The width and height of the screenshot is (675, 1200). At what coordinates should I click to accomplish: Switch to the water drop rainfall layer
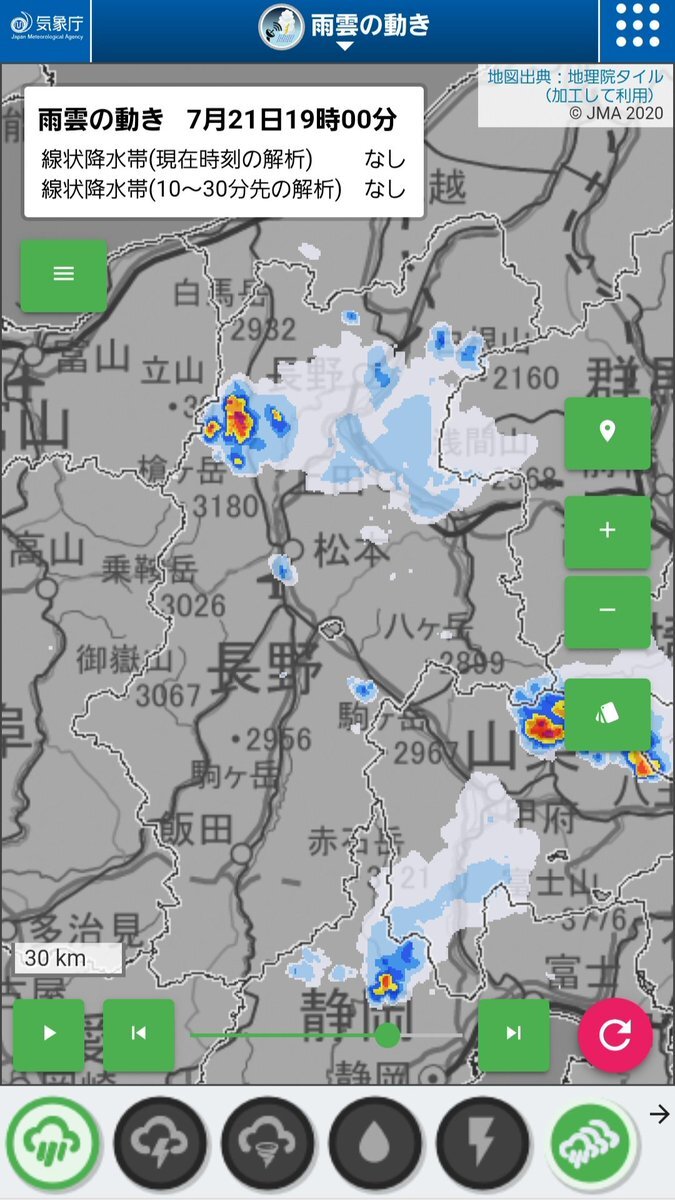[x=376, y=1142]
